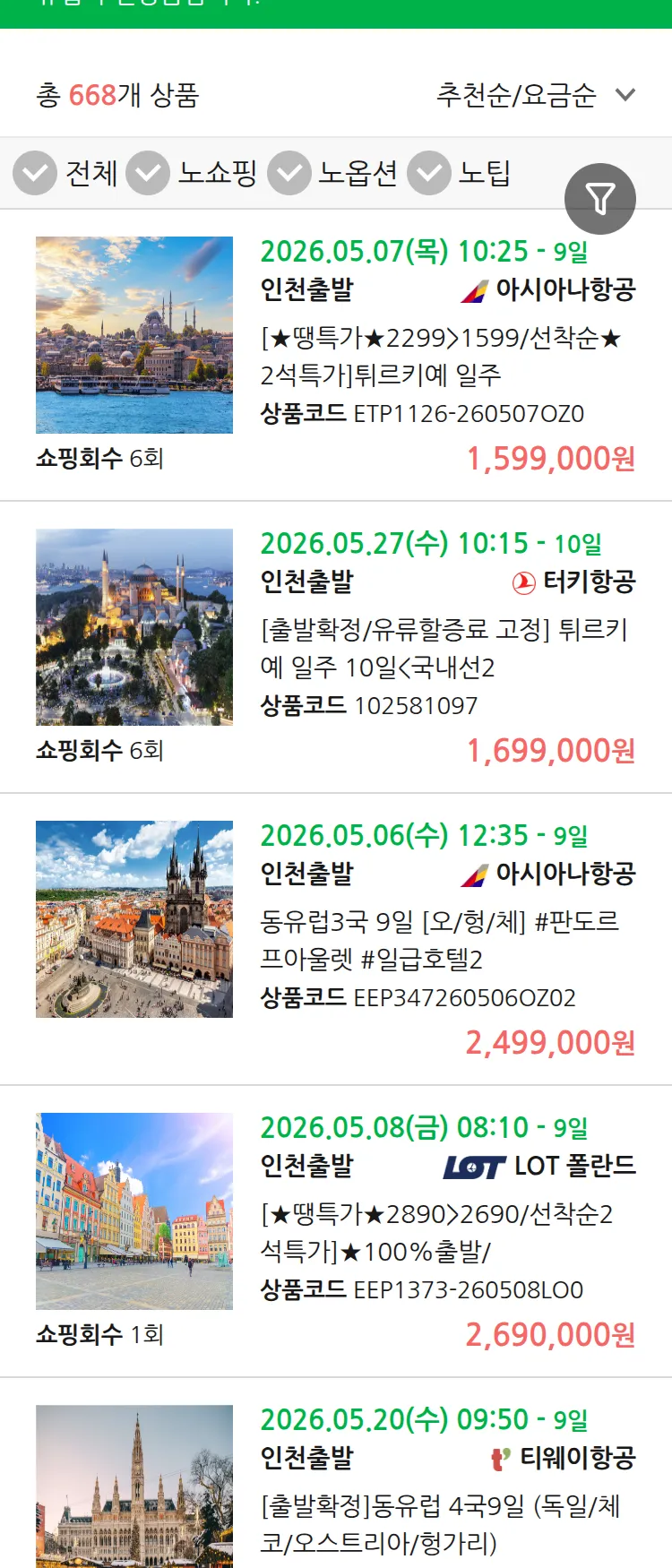Screen dimensions: 672x1568
Task: Open the filter funnel icon
Action: point(601,198)
